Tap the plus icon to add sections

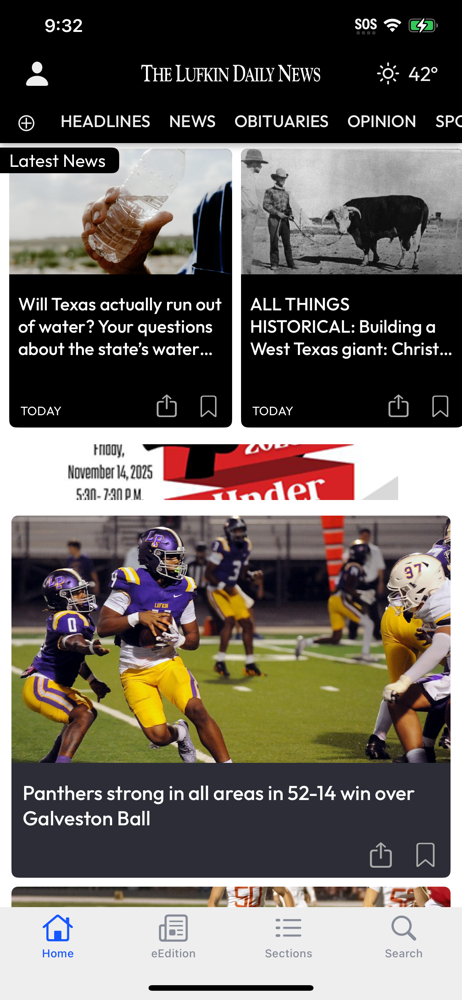[x=26, y=123]
